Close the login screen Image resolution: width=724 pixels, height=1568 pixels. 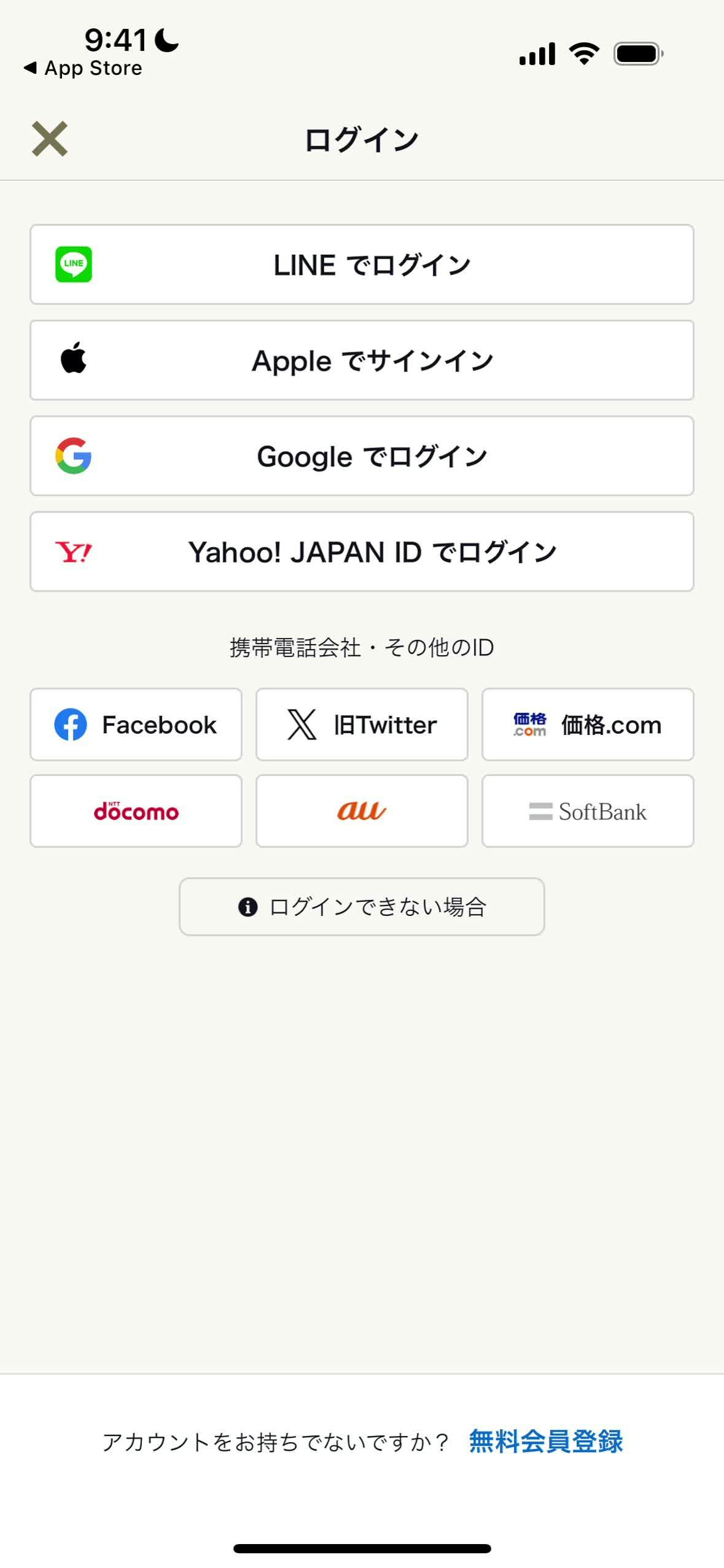[50, 139]
